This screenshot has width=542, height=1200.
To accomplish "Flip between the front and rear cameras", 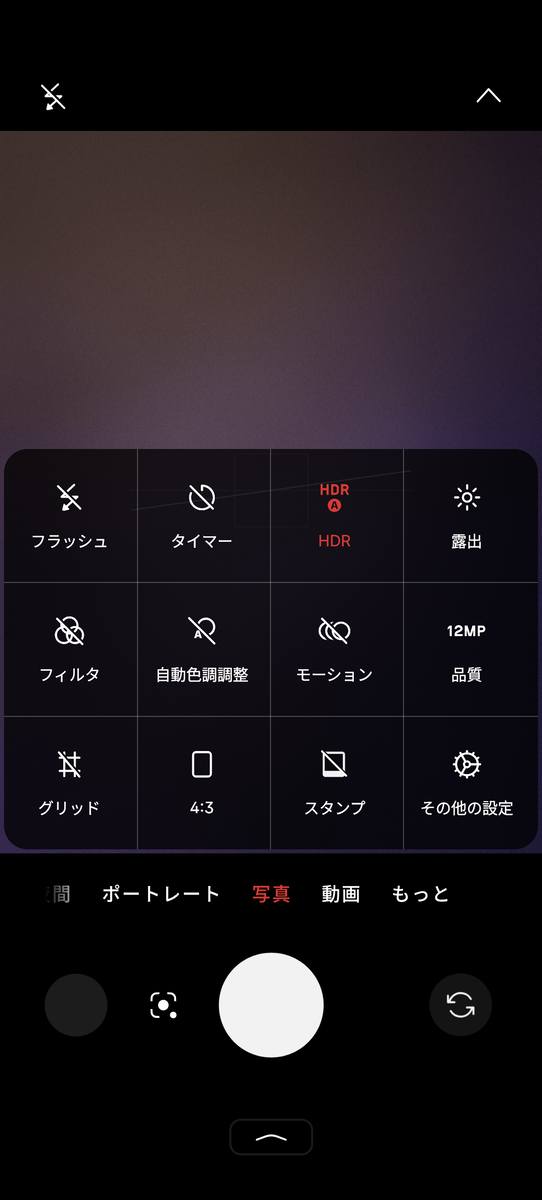I will point(461,1005).
